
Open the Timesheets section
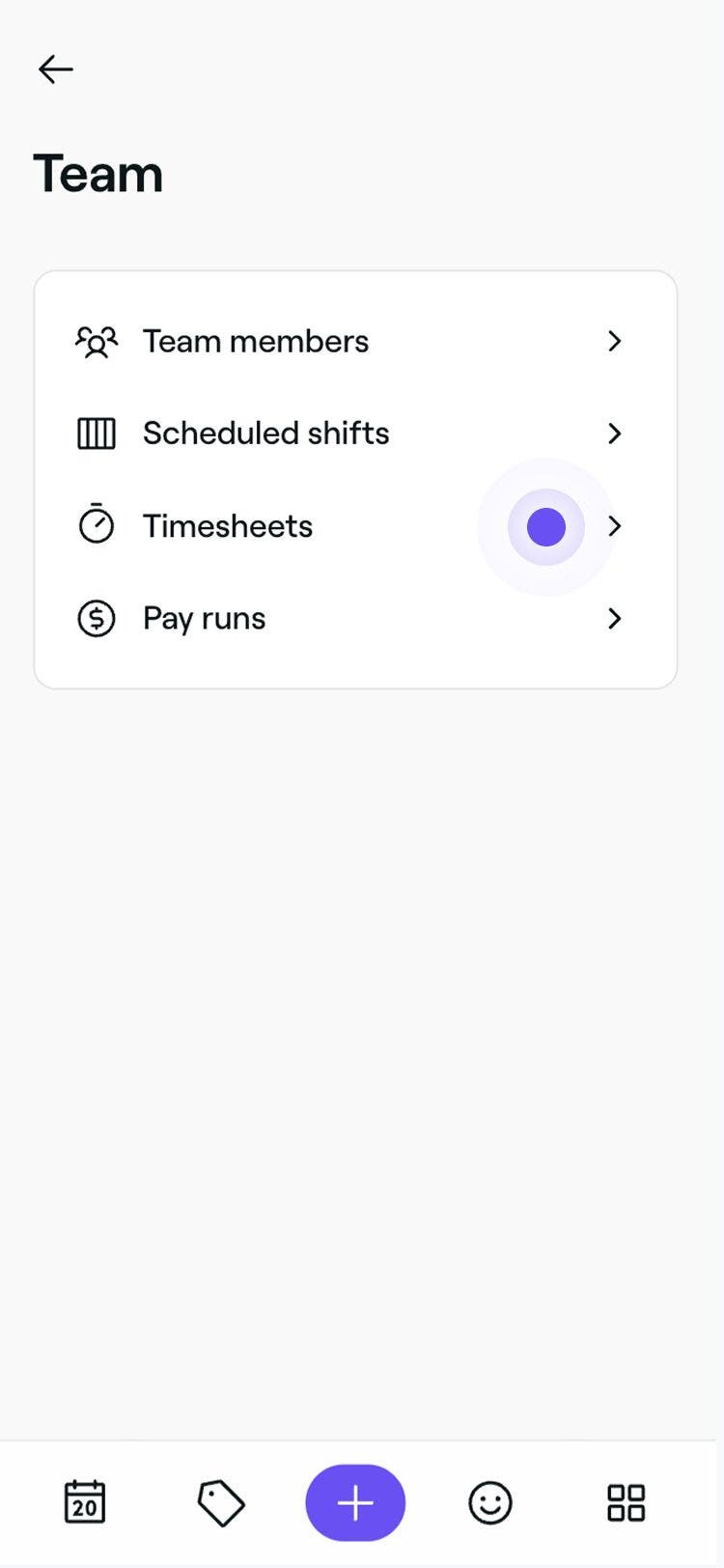pos(228,526)
